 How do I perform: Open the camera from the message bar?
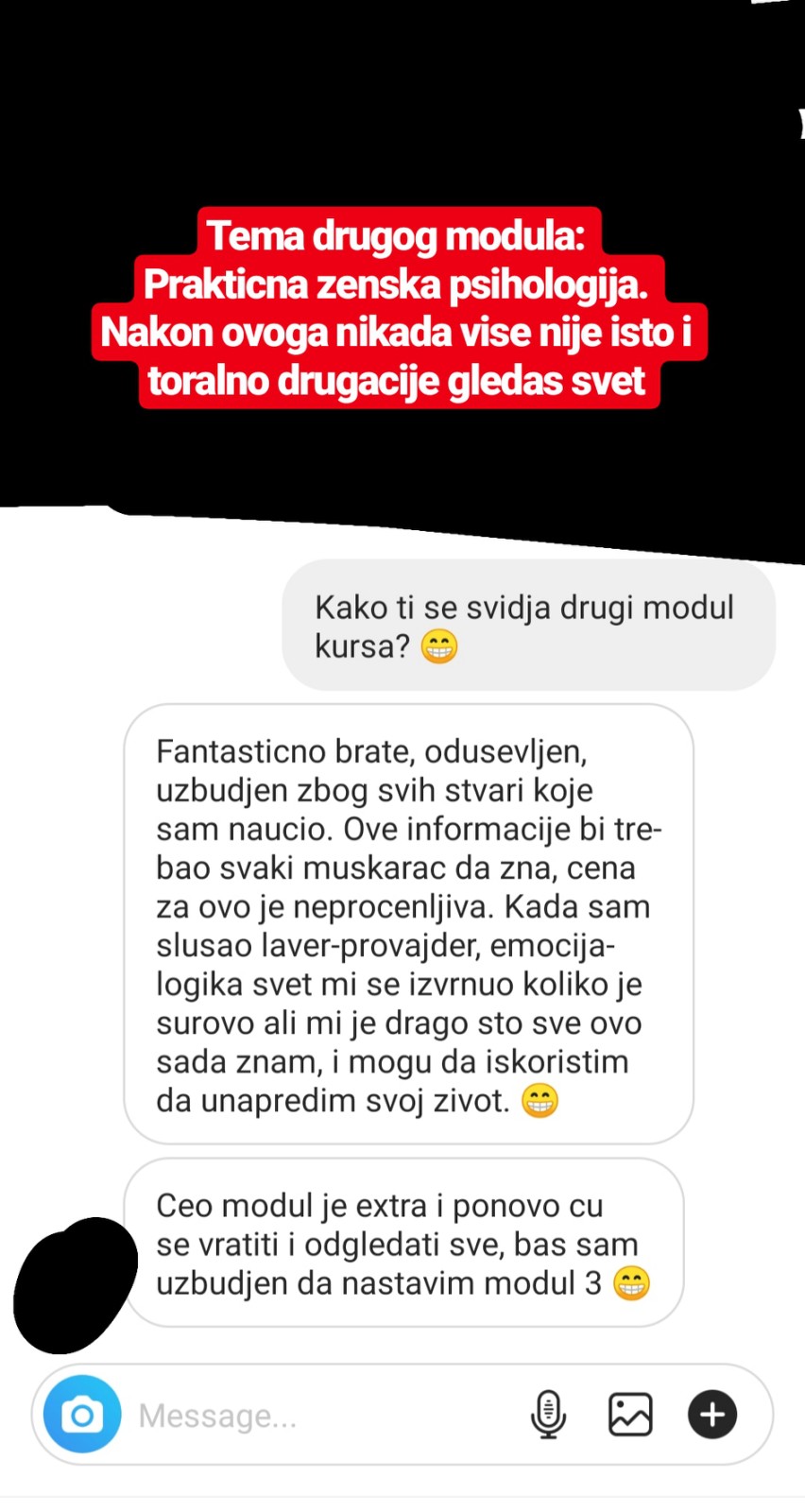pos(82,1415)
